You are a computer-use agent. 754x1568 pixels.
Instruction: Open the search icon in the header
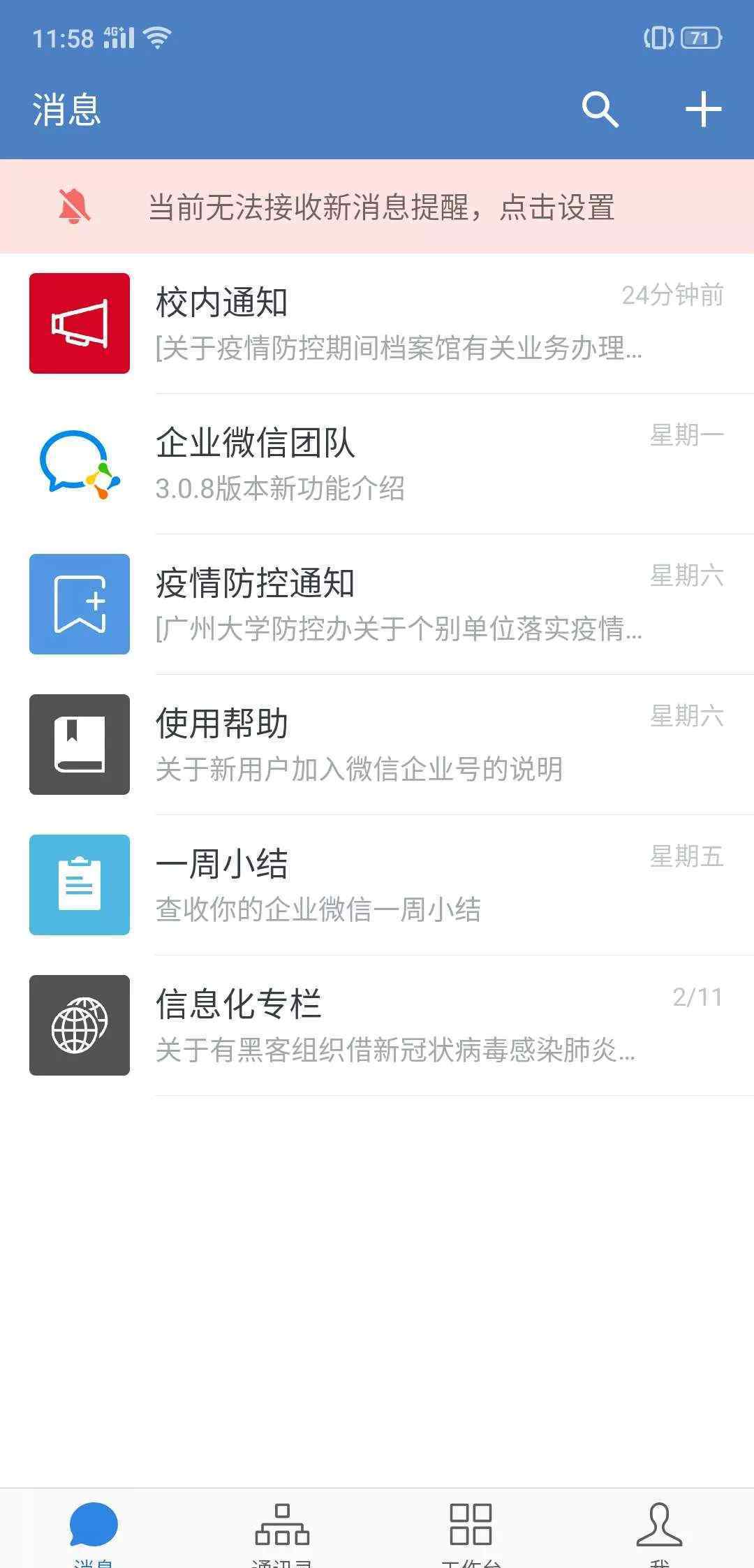[x=600, y=110]
